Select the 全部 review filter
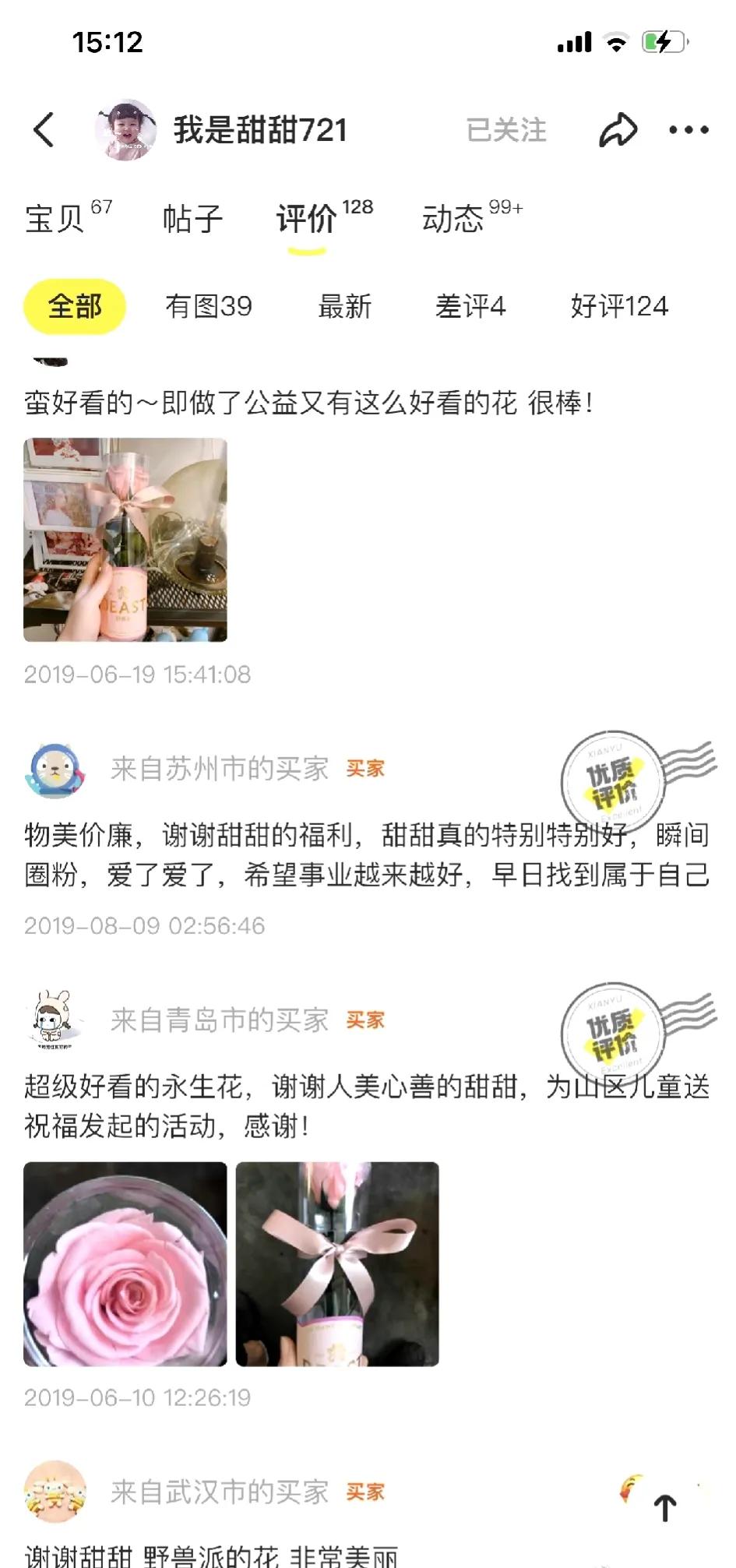Image resolution: width=736 pixels, height=1568 pixels. 75,306
